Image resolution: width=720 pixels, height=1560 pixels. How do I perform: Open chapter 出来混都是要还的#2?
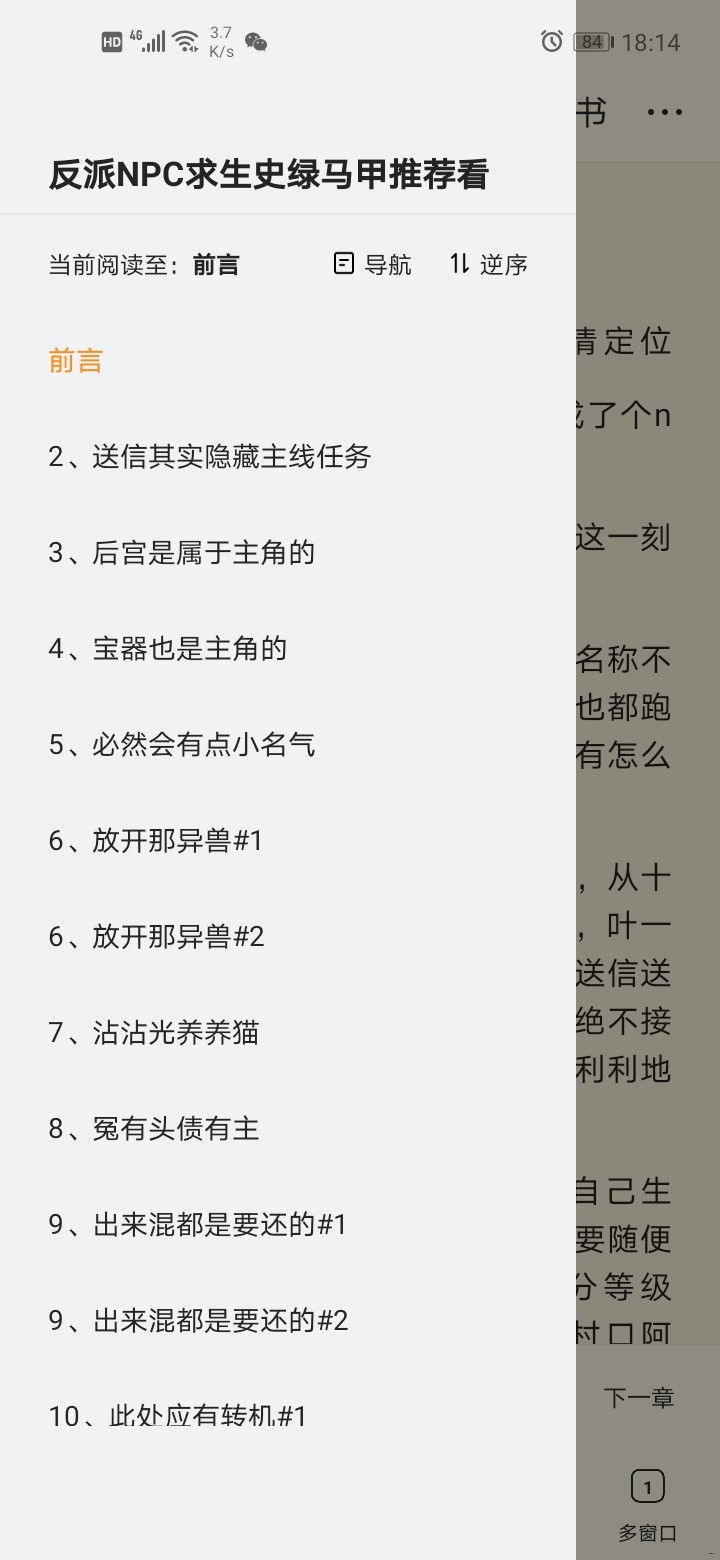198,1320
